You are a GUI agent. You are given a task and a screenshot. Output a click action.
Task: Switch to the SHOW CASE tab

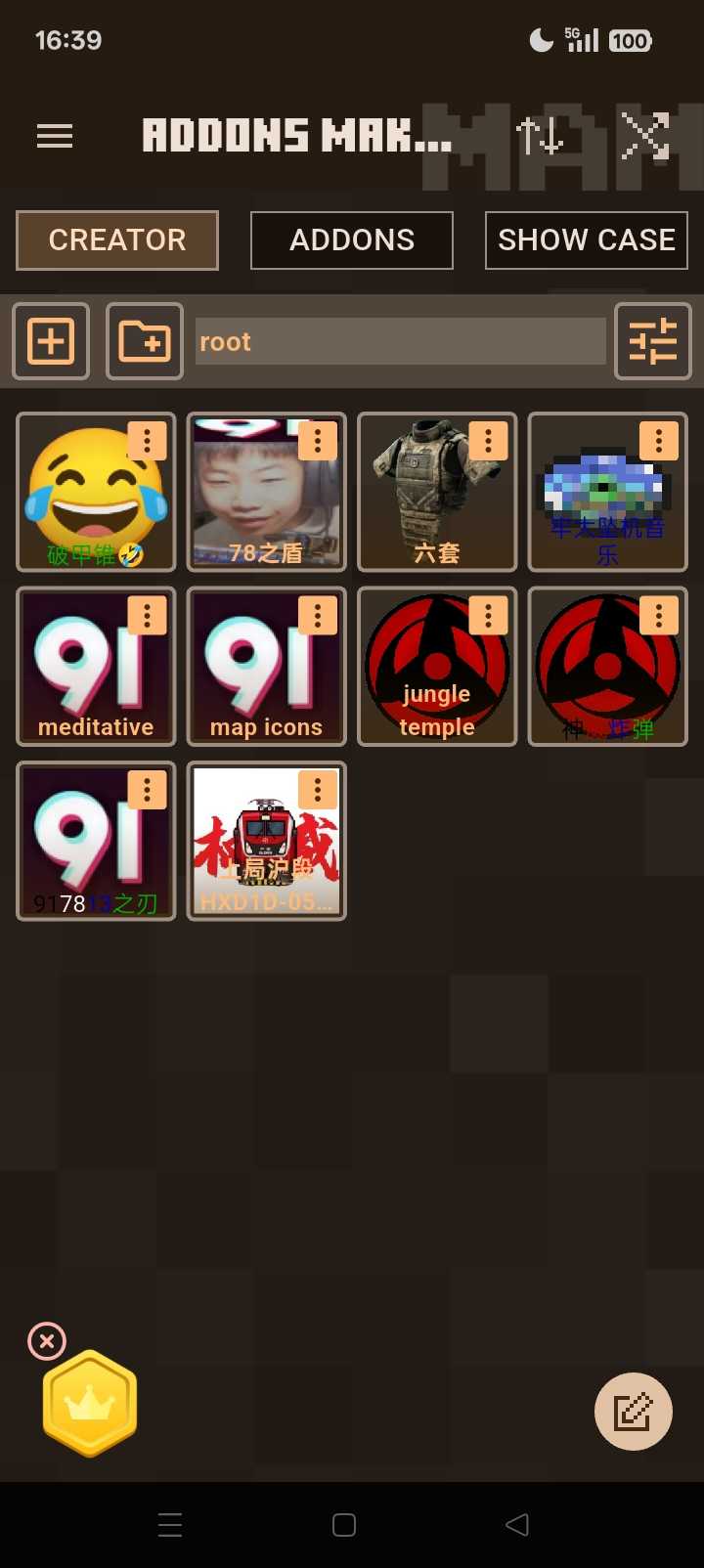587,240
